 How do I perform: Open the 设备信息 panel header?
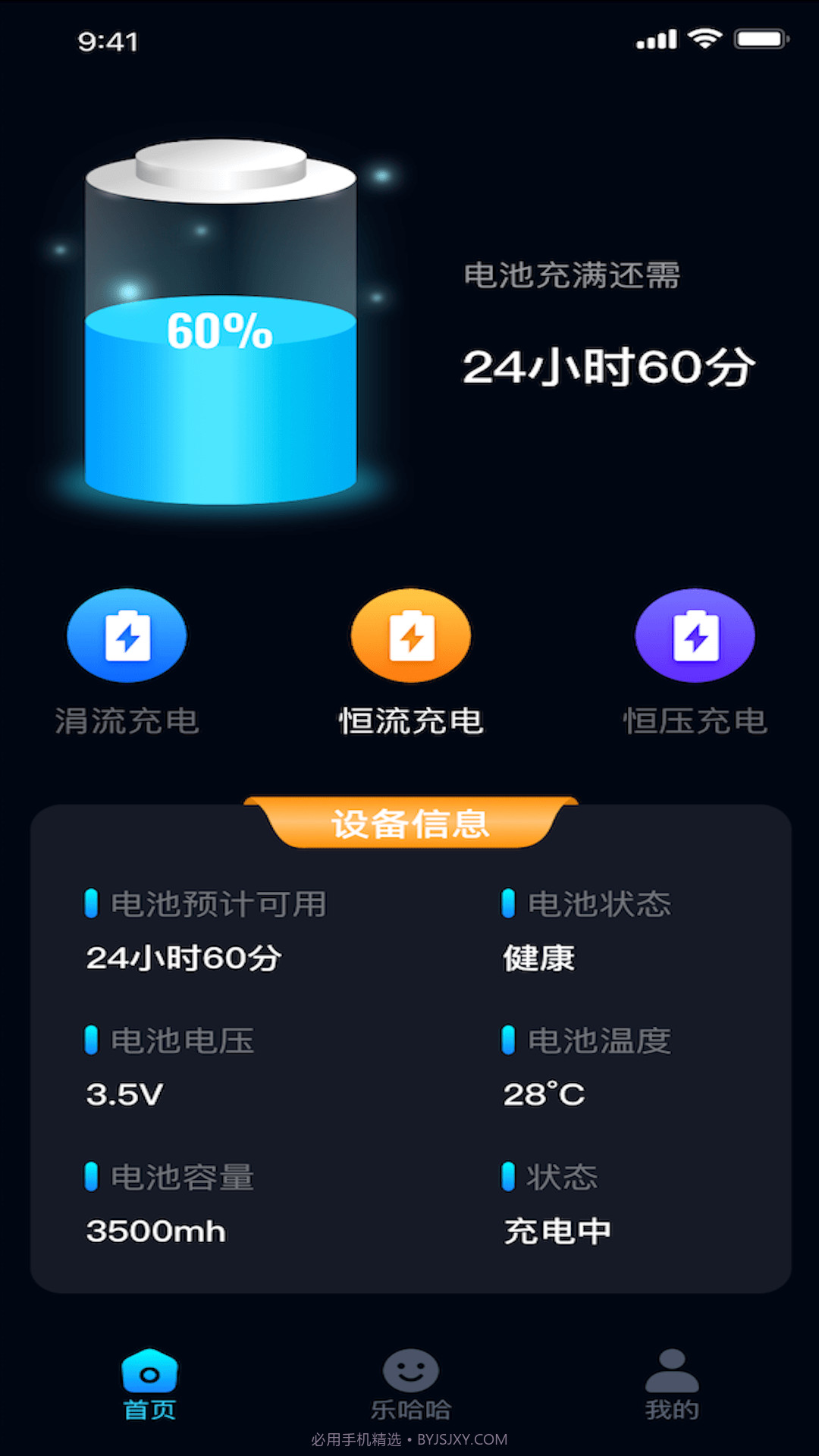(409, 824)
